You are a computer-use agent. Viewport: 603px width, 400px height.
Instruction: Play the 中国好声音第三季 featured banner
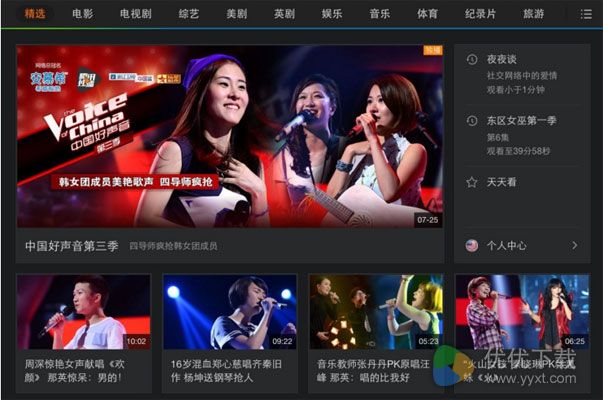(229, 136)
